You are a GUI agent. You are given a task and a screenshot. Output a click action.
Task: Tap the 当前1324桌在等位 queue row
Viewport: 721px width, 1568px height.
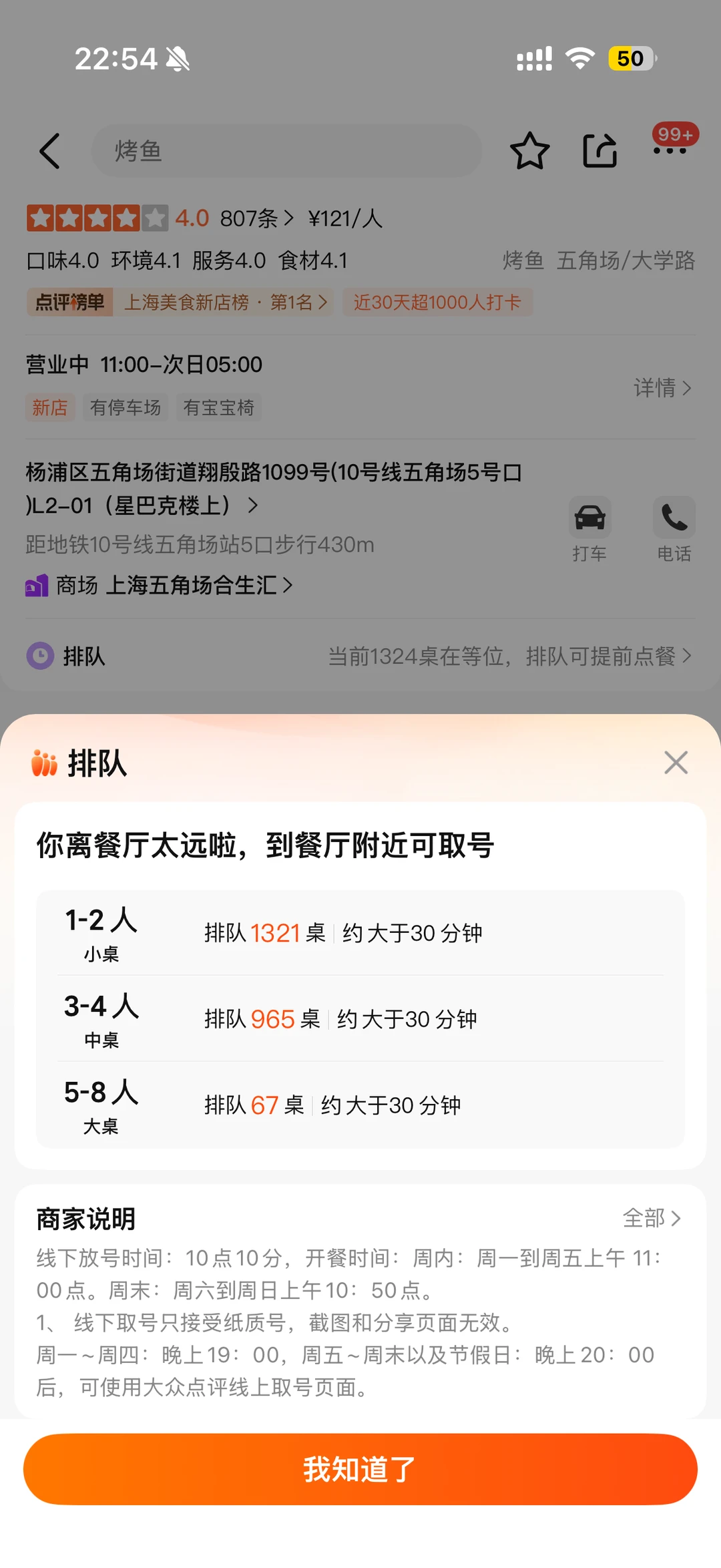507,656
